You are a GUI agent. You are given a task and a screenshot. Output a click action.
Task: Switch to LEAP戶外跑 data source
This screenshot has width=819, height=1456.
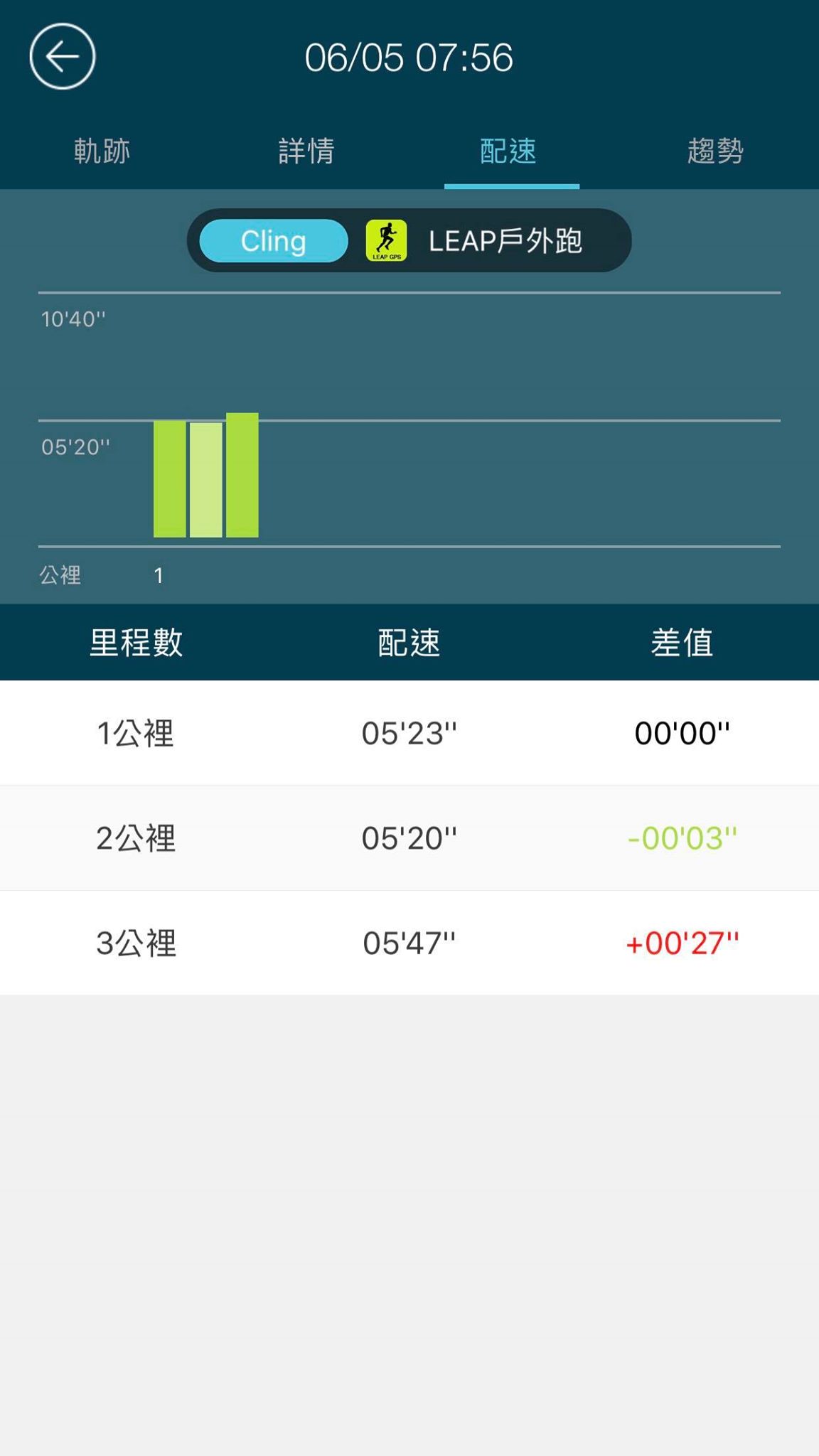tap(475, 241)
